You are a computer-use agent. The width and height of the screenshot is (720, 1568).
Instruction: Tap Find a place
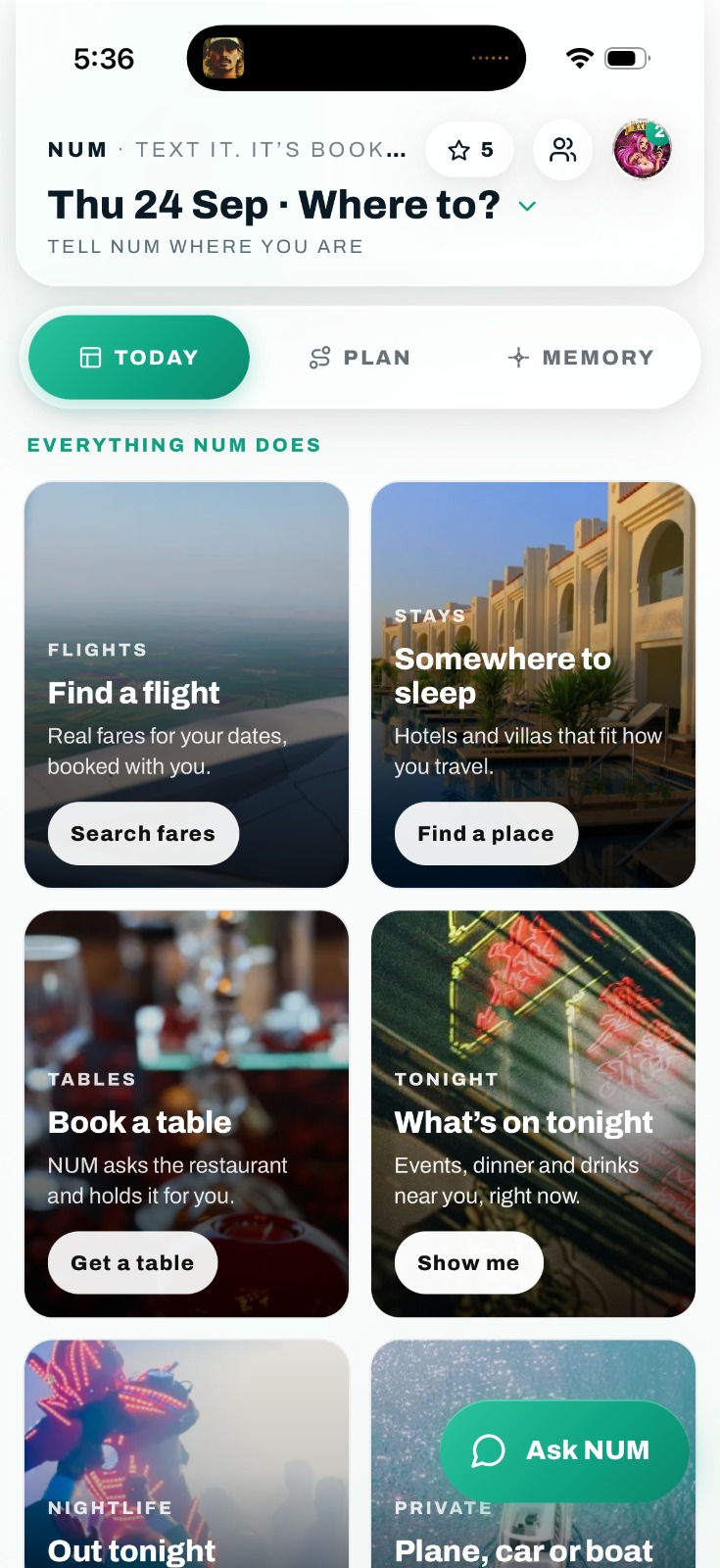486,834
